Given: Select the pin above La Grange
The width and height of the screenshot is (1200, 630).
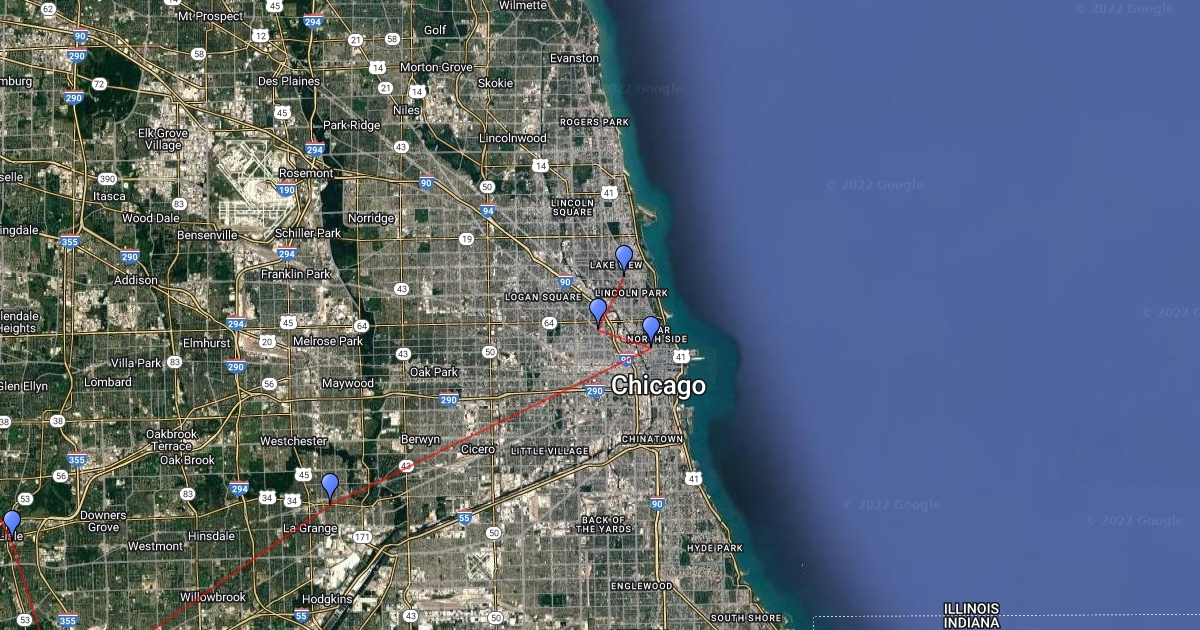Looking at the screenshot, I should tap(330, 485).
